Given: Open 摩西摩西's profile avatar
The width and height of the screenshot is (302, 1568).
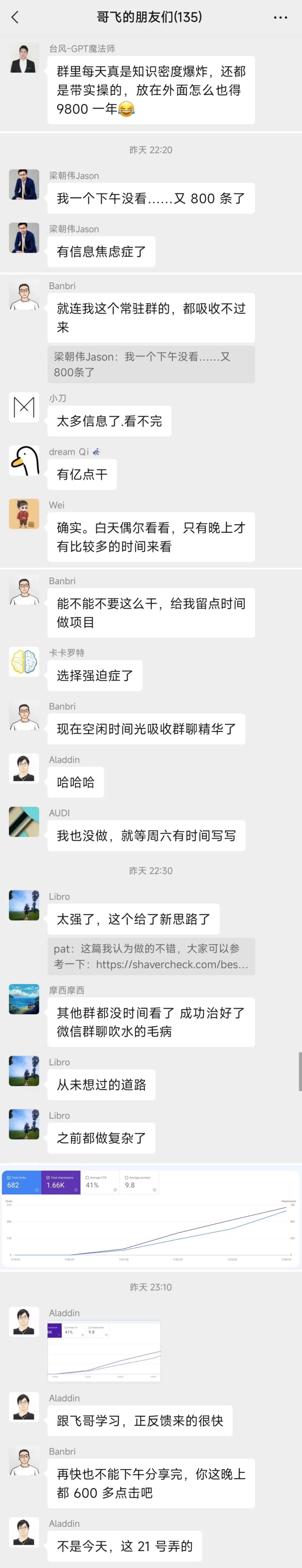Looking at the screenshot, I should click(24, 1000).
